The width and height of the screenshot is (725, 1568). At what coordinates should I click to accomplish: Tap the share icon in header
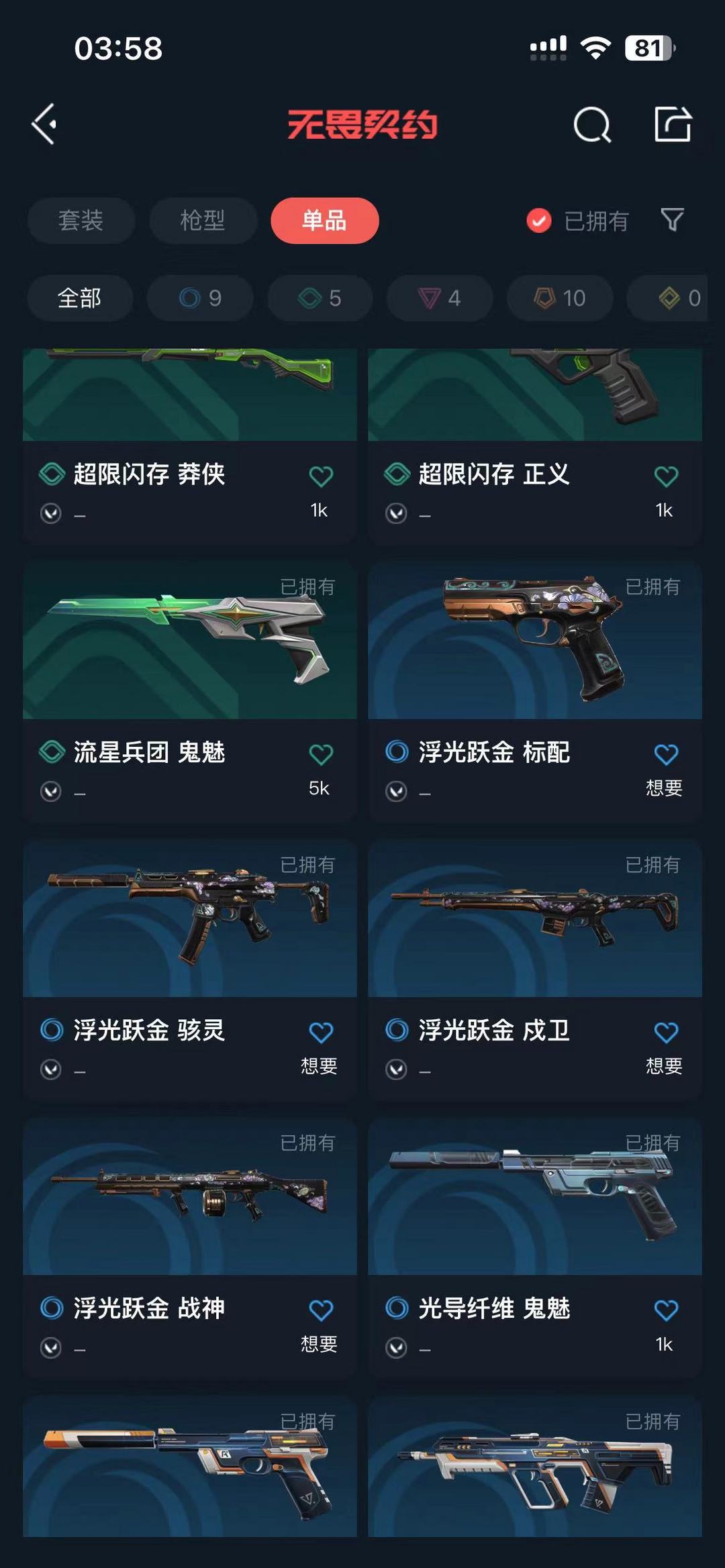tap(673, 123)
